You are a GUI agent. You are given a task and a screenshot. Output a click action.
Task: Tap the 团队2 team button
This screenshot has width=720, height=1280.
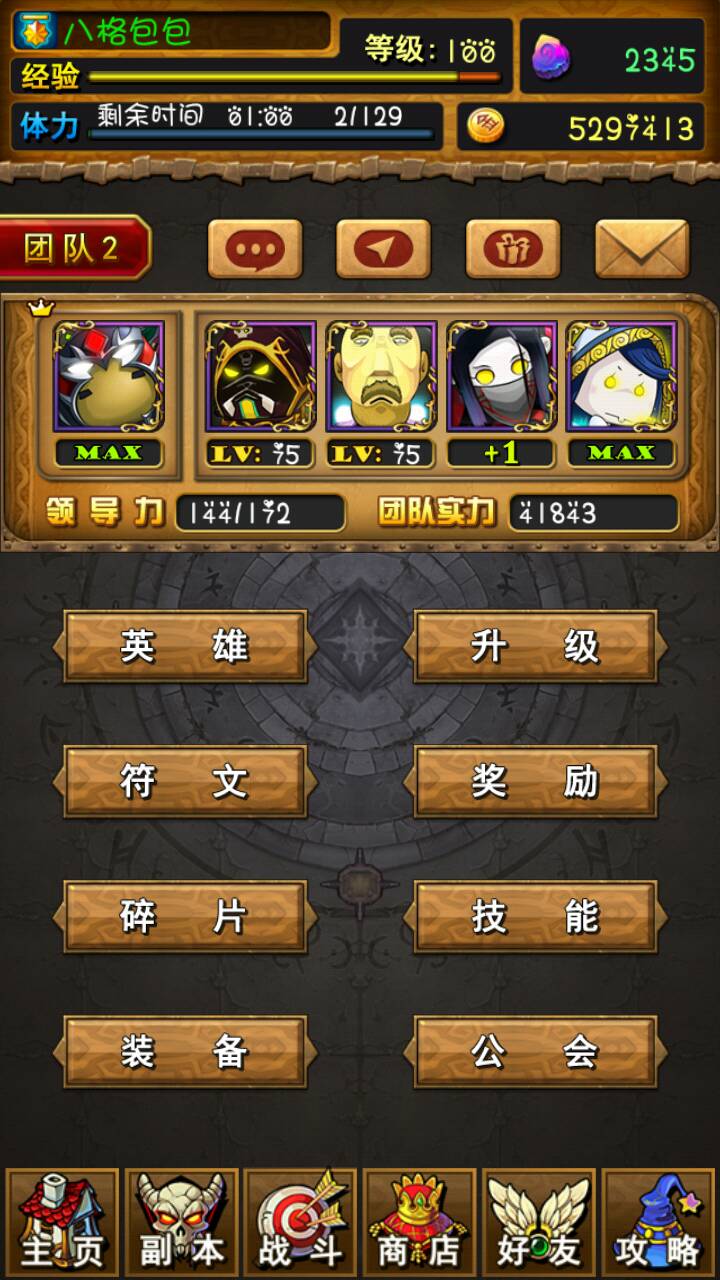73,248
